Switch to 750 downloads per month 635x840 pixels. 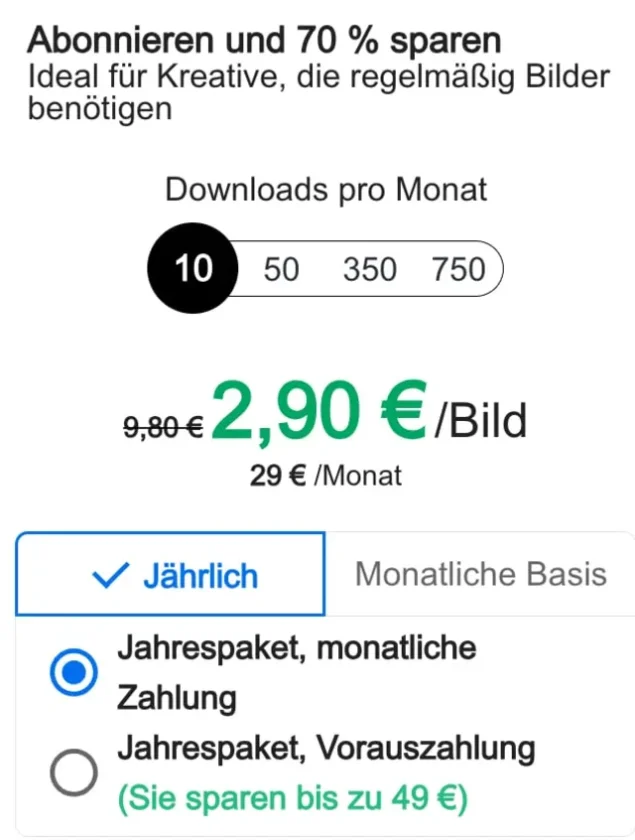tap(458, 269)
